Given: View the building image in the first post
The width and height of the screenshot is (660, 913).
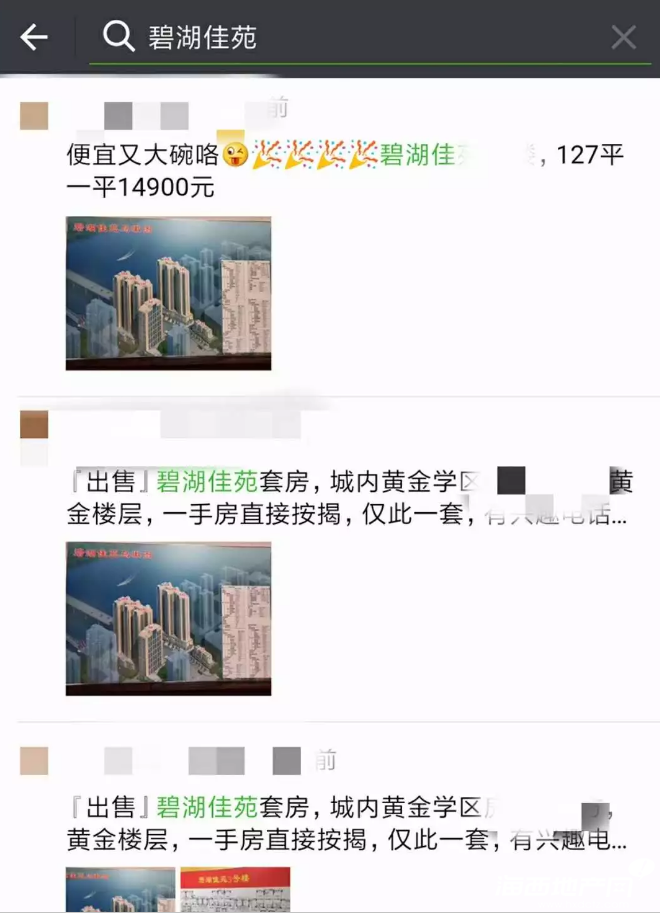Looking at the screenshot, I should click(168, 293).
